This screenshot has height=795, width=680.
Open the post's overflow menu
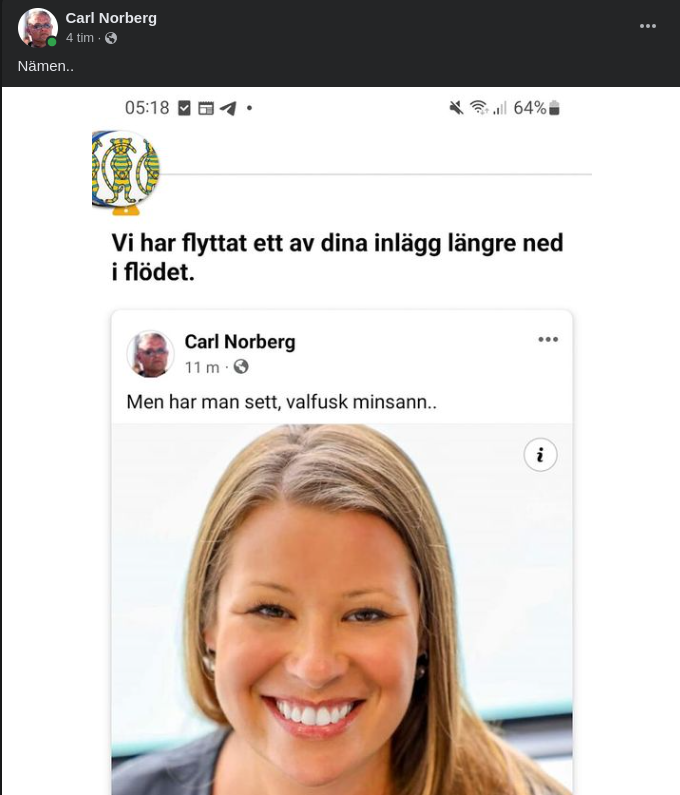pos(648,26)
